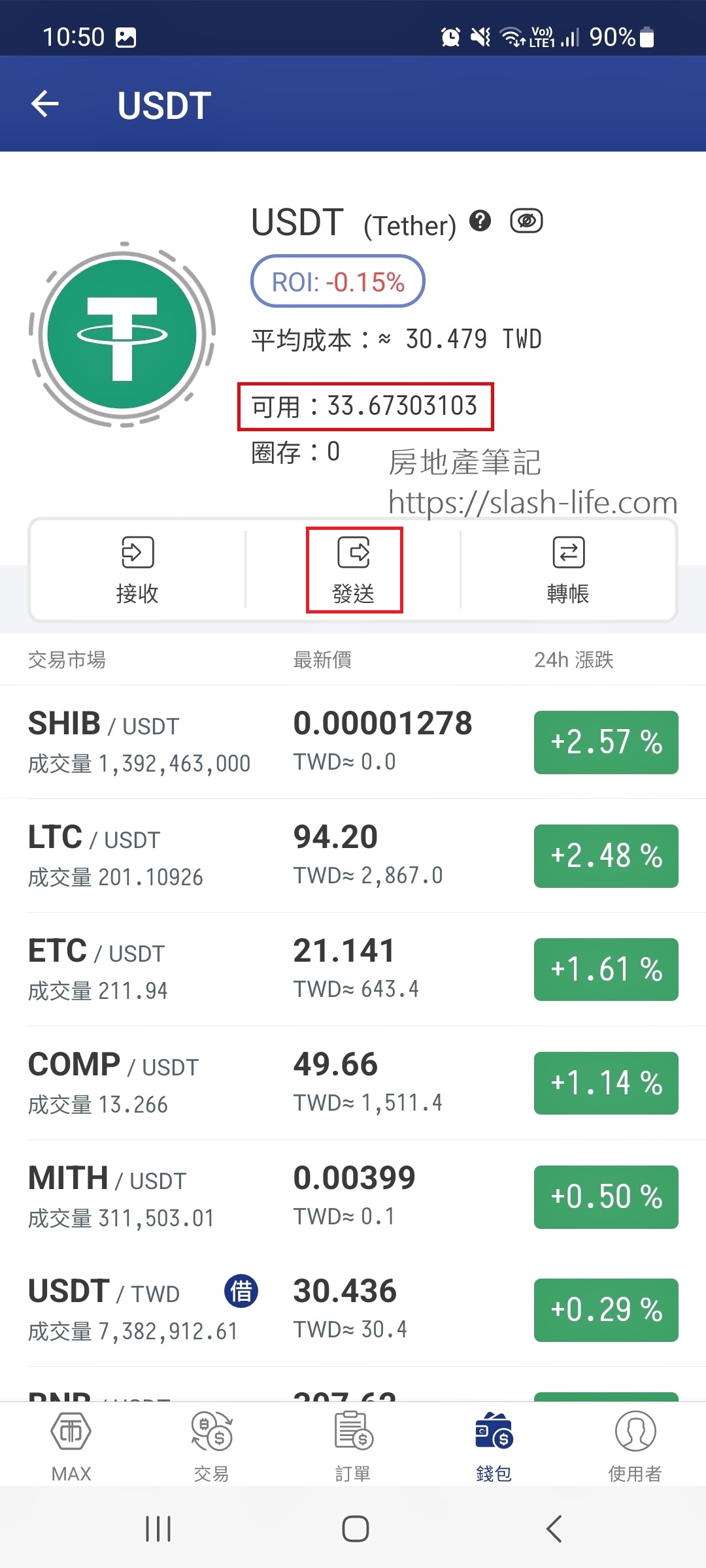706x1568 pixels.
Task: Open the SHIB / USDT market
Action: pos(353,742)
